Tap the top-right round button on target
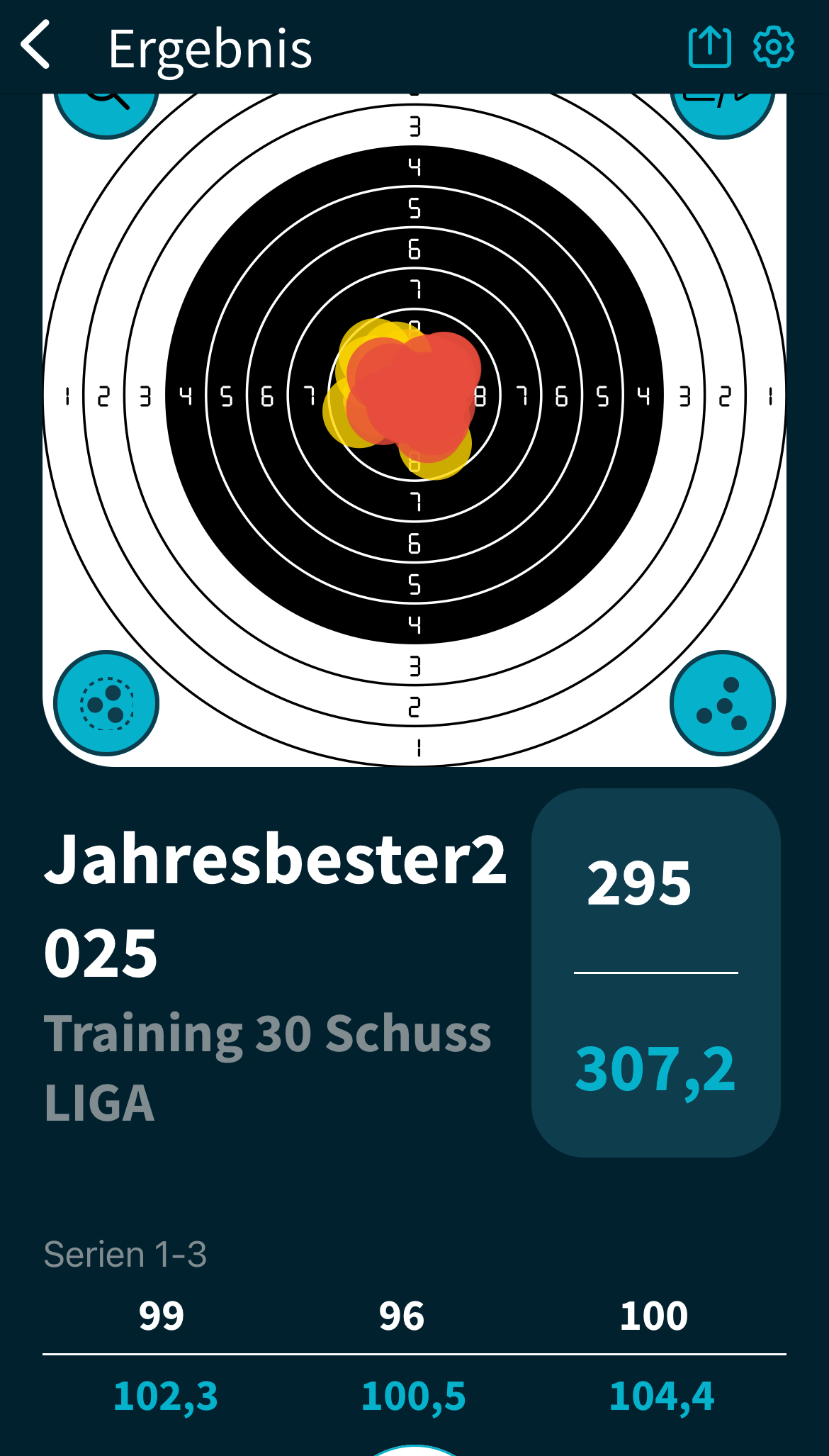Screen dimensions: 829x1456 (x=722, y=112)
